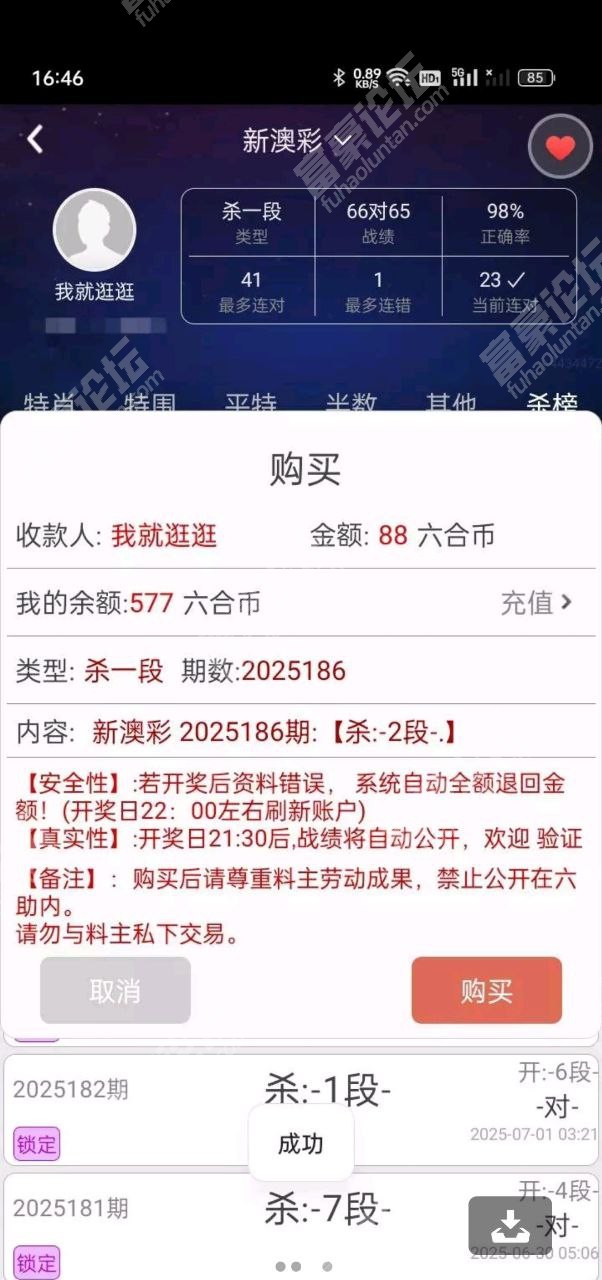Image resolution: width=602 pixels, height=1280 pixels.
Task: Open the 2025182期 record row
Action: pos(300,1109)
